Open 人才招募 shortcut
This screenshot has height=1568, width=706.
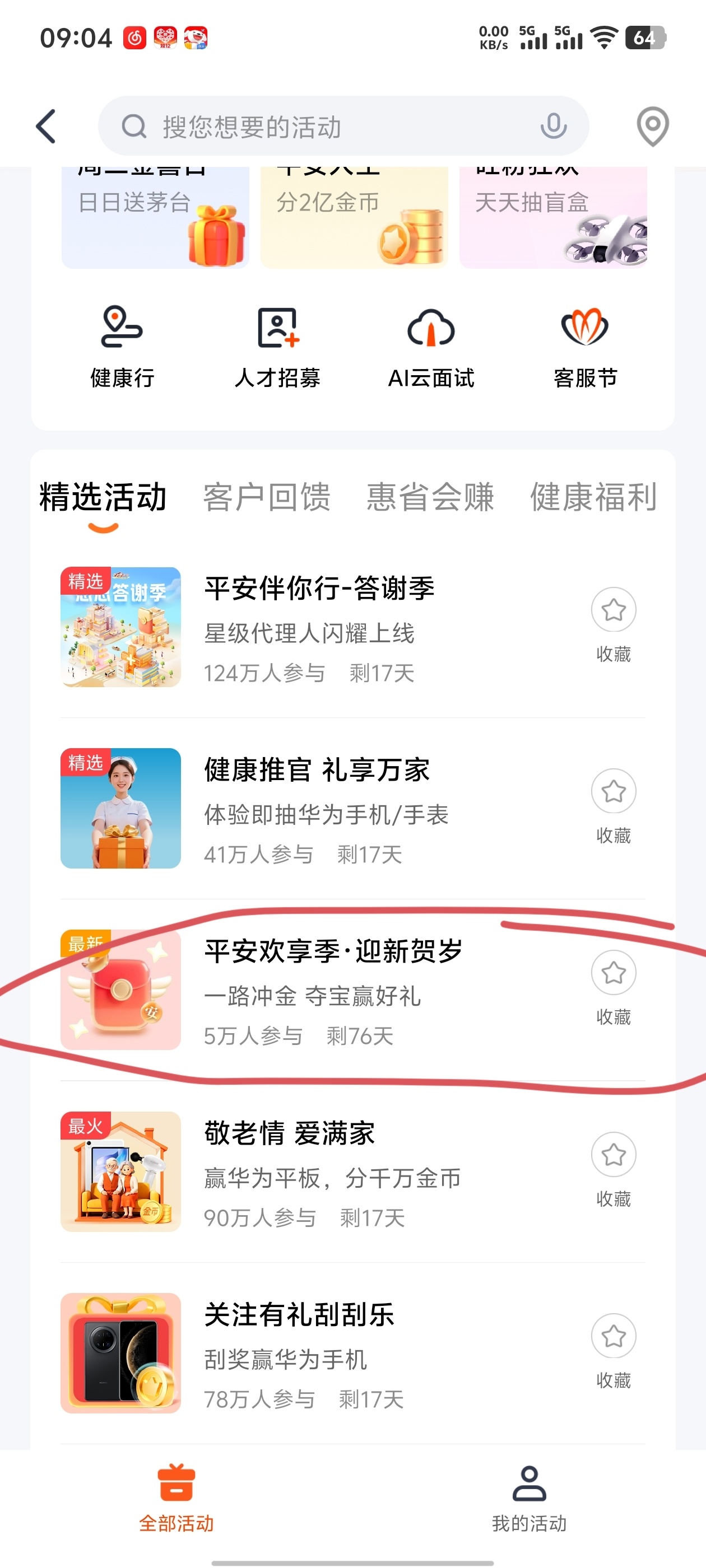point(277,347)
